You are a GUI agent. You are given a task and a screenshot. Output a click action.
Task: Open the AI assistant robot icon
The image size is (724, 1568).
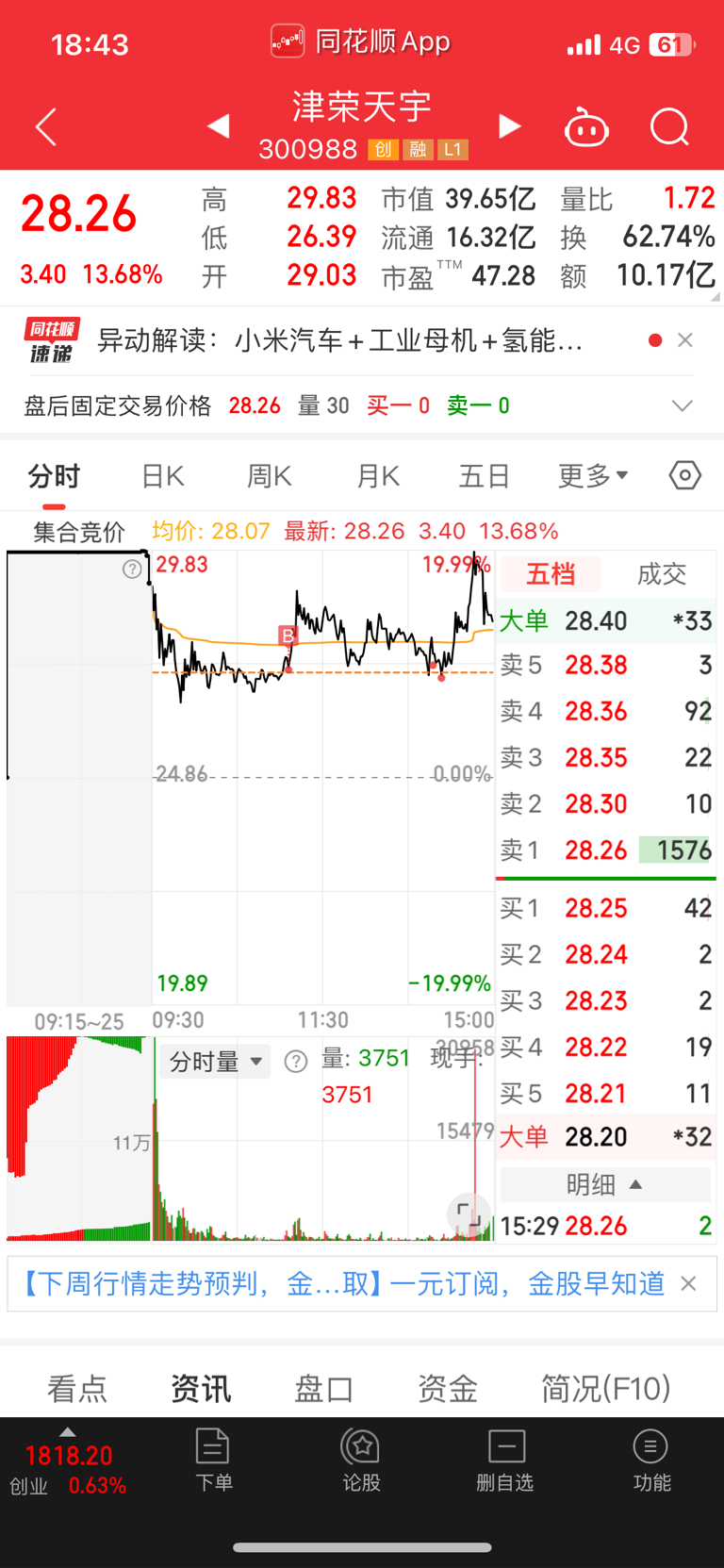coord(585,127)
